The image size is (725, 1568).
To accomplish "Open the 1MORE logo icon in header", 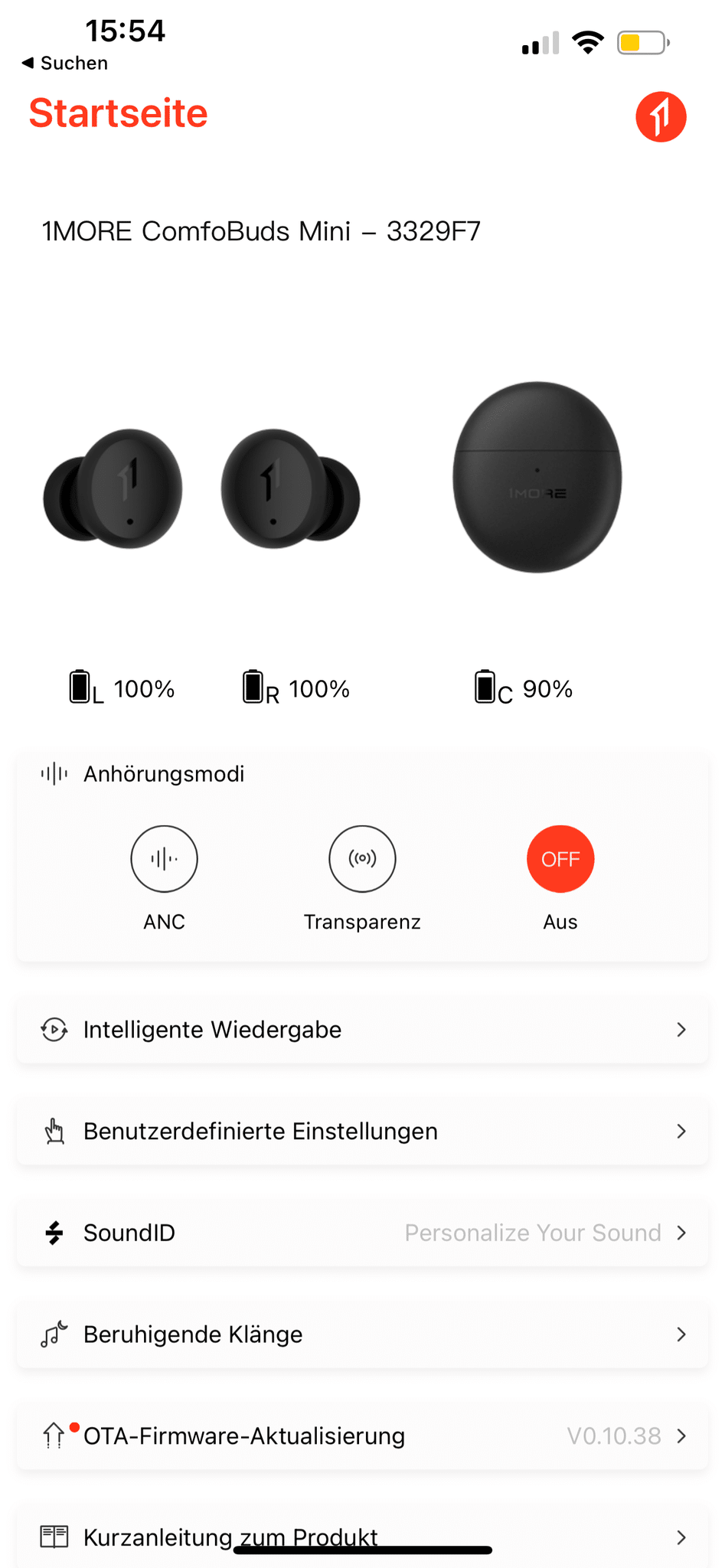I will (660, 117).
